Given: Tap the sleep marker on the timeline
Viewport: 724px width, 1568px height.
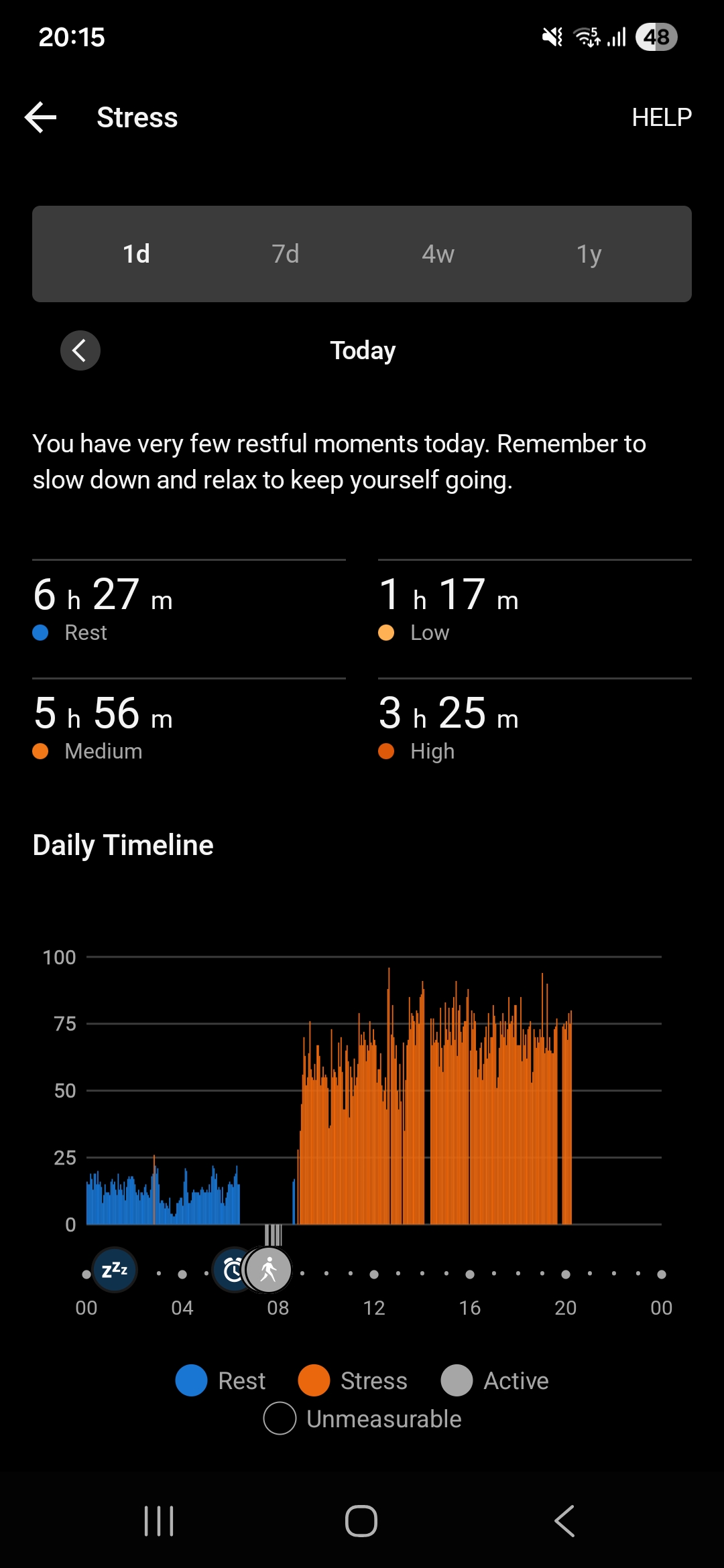Looking at the screenshot, I should [x=115, y=1270].
